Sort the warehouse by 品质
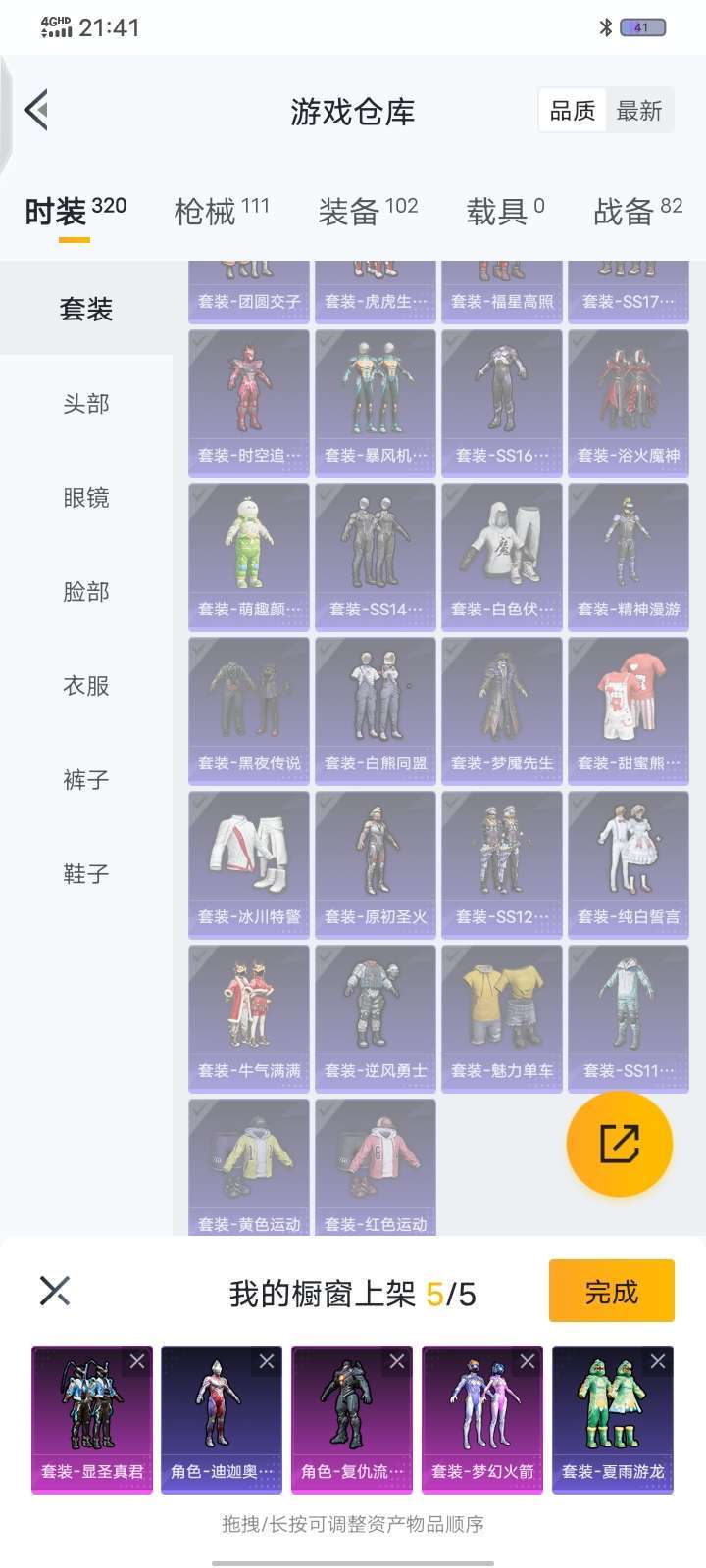Image resolution: width=706 pixels, height=1568 pixels. click(573, 112)
